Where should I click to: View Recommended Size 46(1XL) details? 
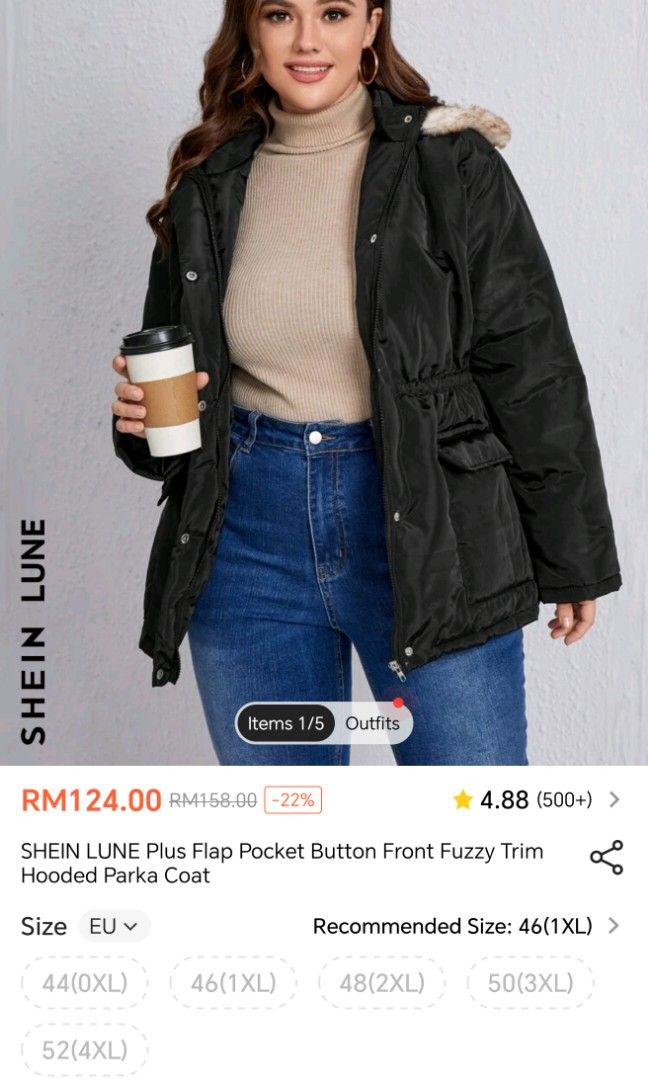tap(466, 926)
